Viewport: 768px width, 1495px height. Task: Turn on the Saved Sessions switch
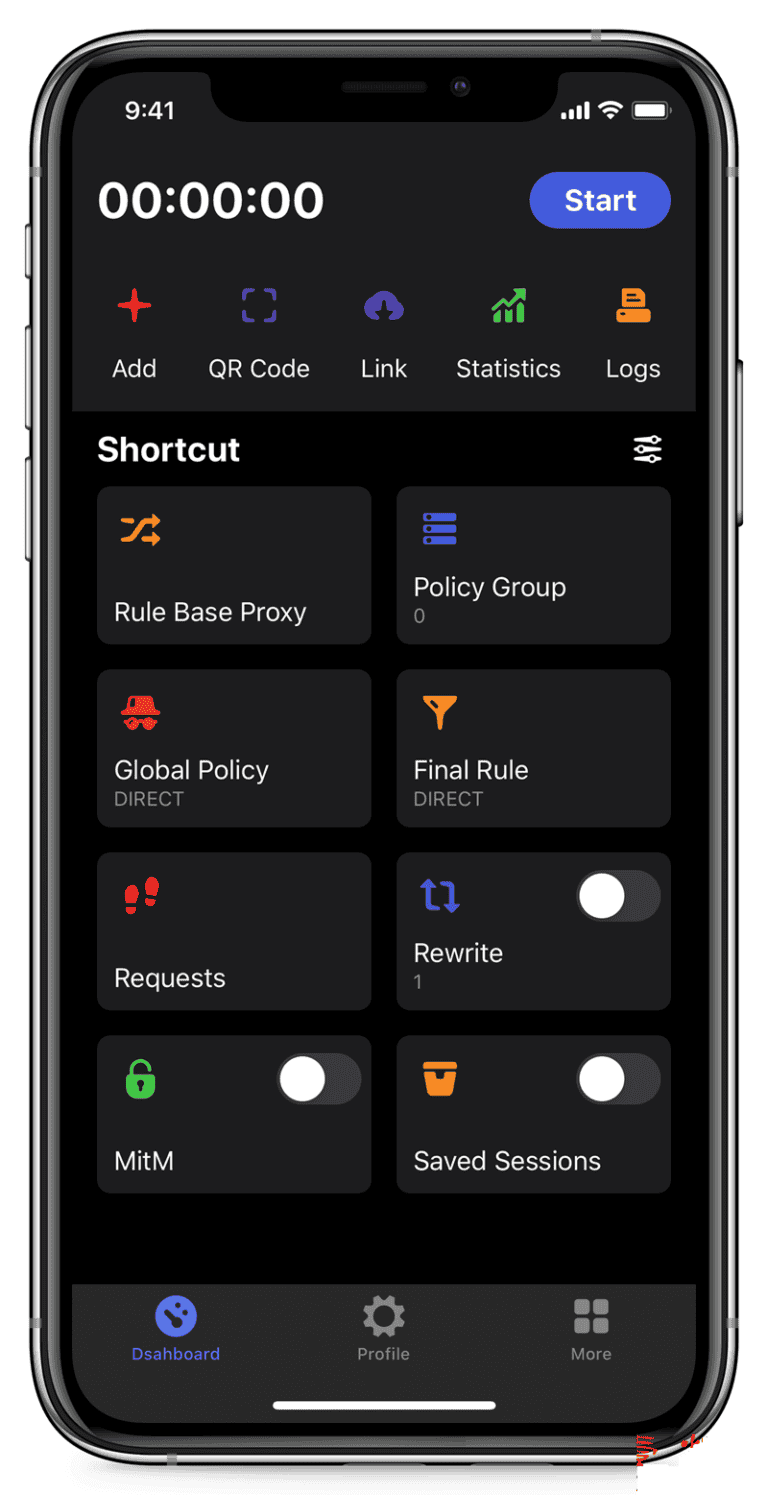point(618,1079)
